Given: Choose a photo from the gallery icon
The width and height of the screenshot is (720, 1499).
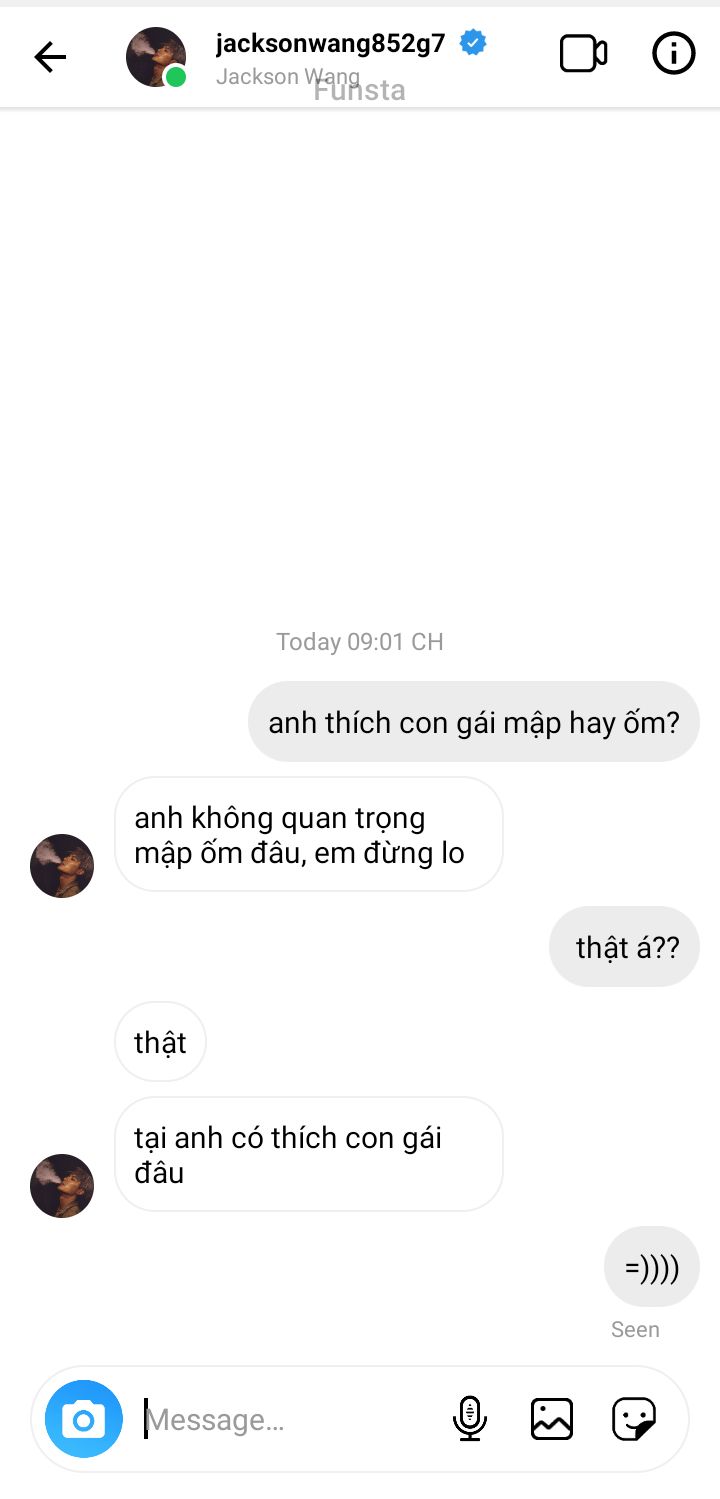Looking at the screenshot, I should (x=552, y=1419).
